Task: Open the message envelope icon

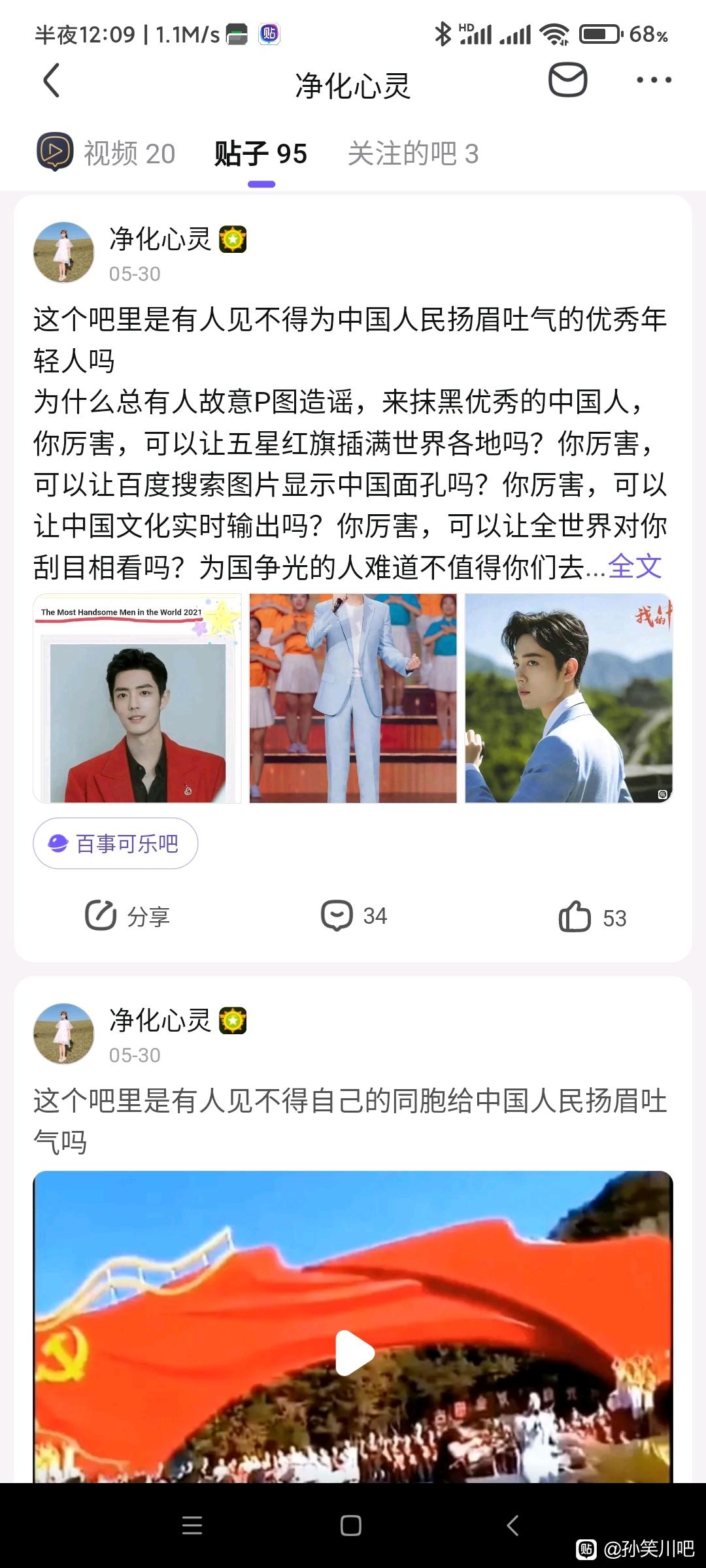Action: tap(567, 80)
